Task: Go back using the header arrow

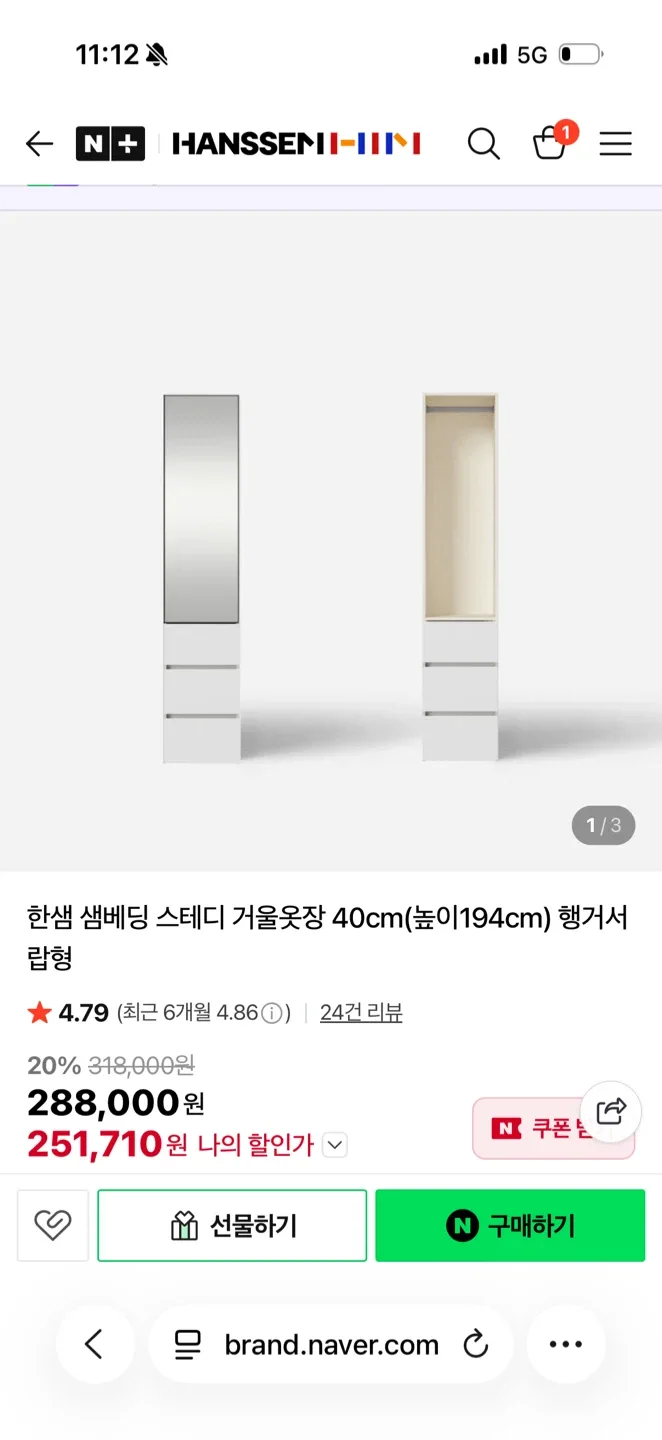Action: [x=39, y=144]
